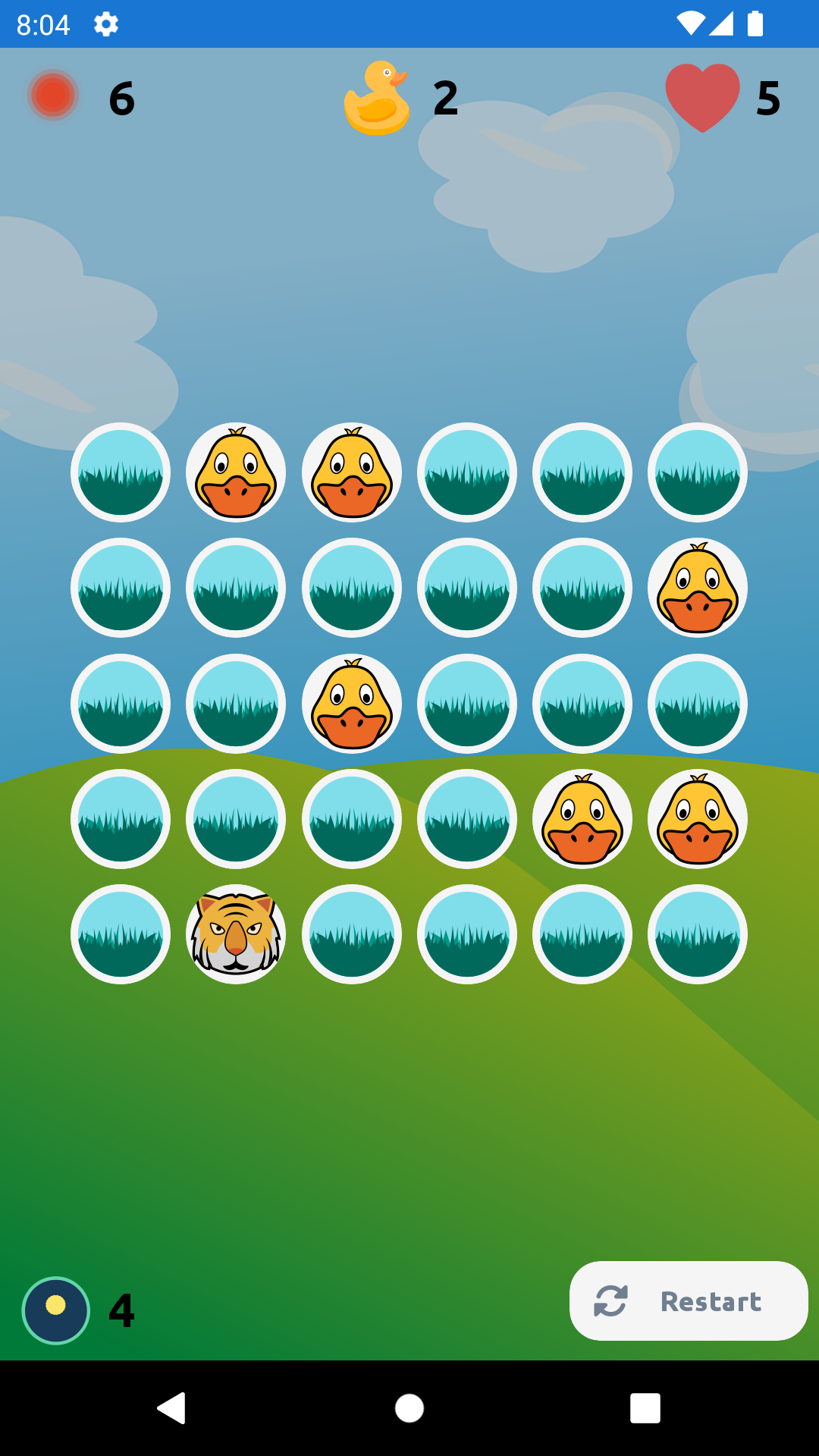Reveal the last grass tile in top row
Screen dimensions: 819x1456
(x=698, y=472)
